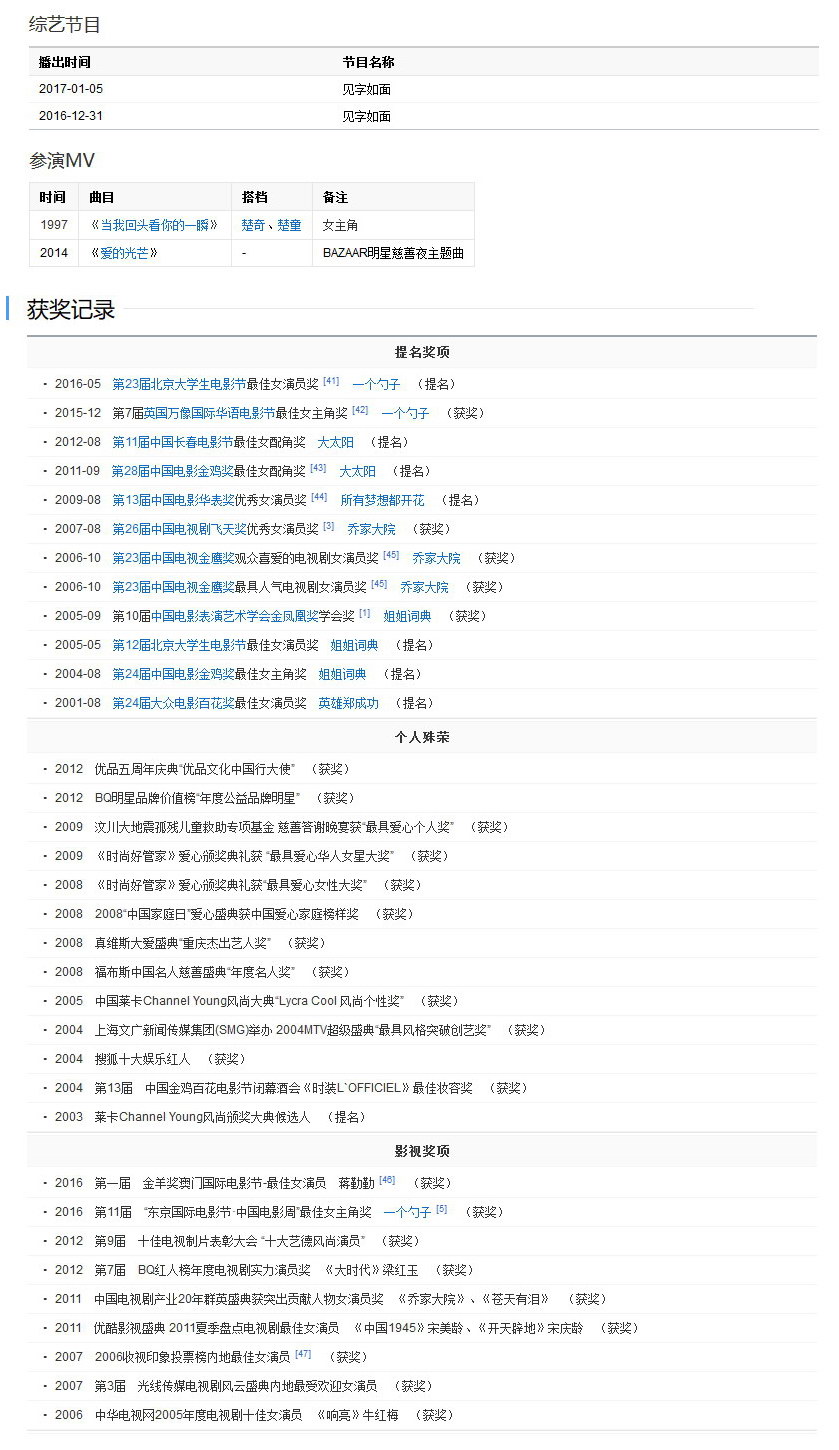Open 第28届中国电影金鸡奖 link
The width and height of the screenshot is (839, 1450).
pos(172,471)
